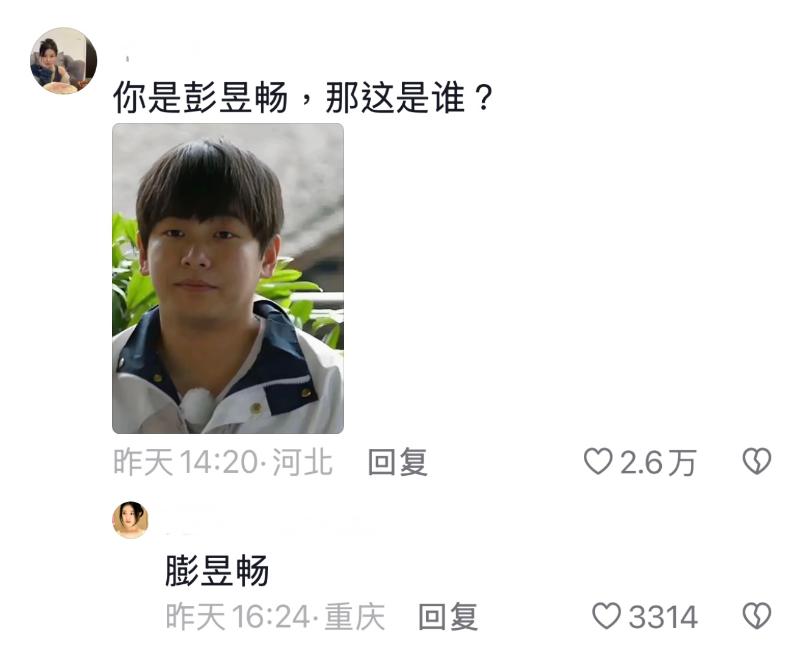Like the comment with 2.6万 likes
Screen dimensions: 800x647
(598, 462)
